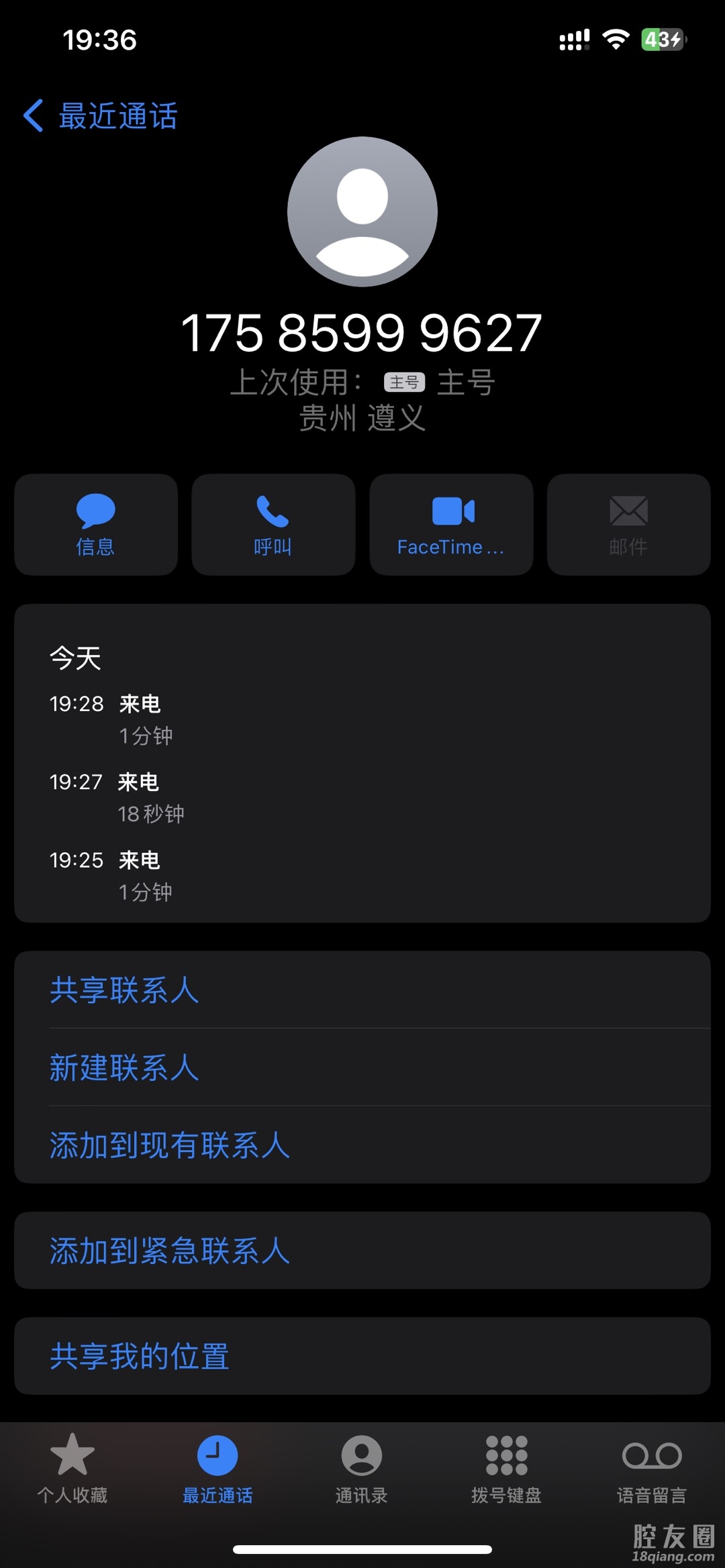Open 共享联系人 option
The image size is (725, 1568).
point(124,990)
